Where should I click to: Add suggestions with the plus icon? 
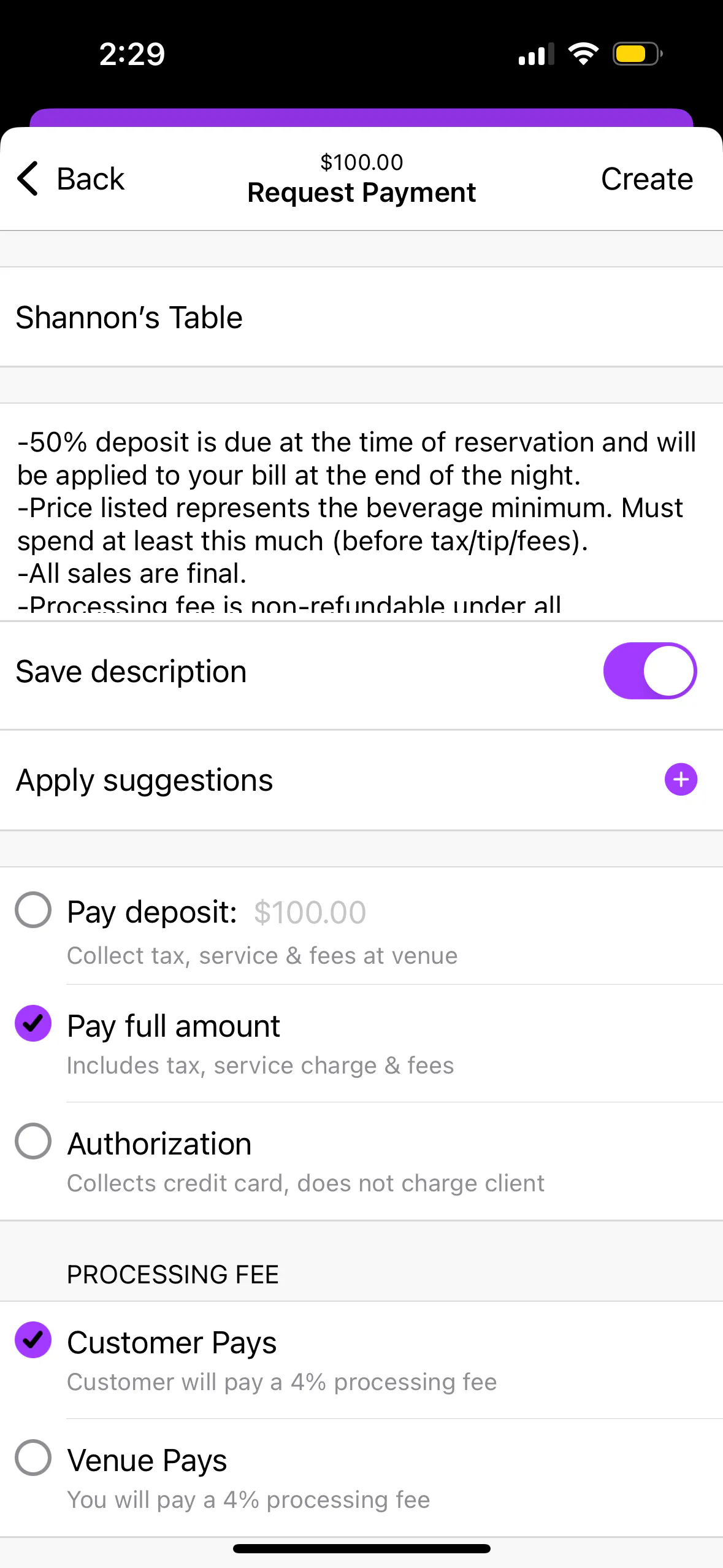click(x=681, y=780)
